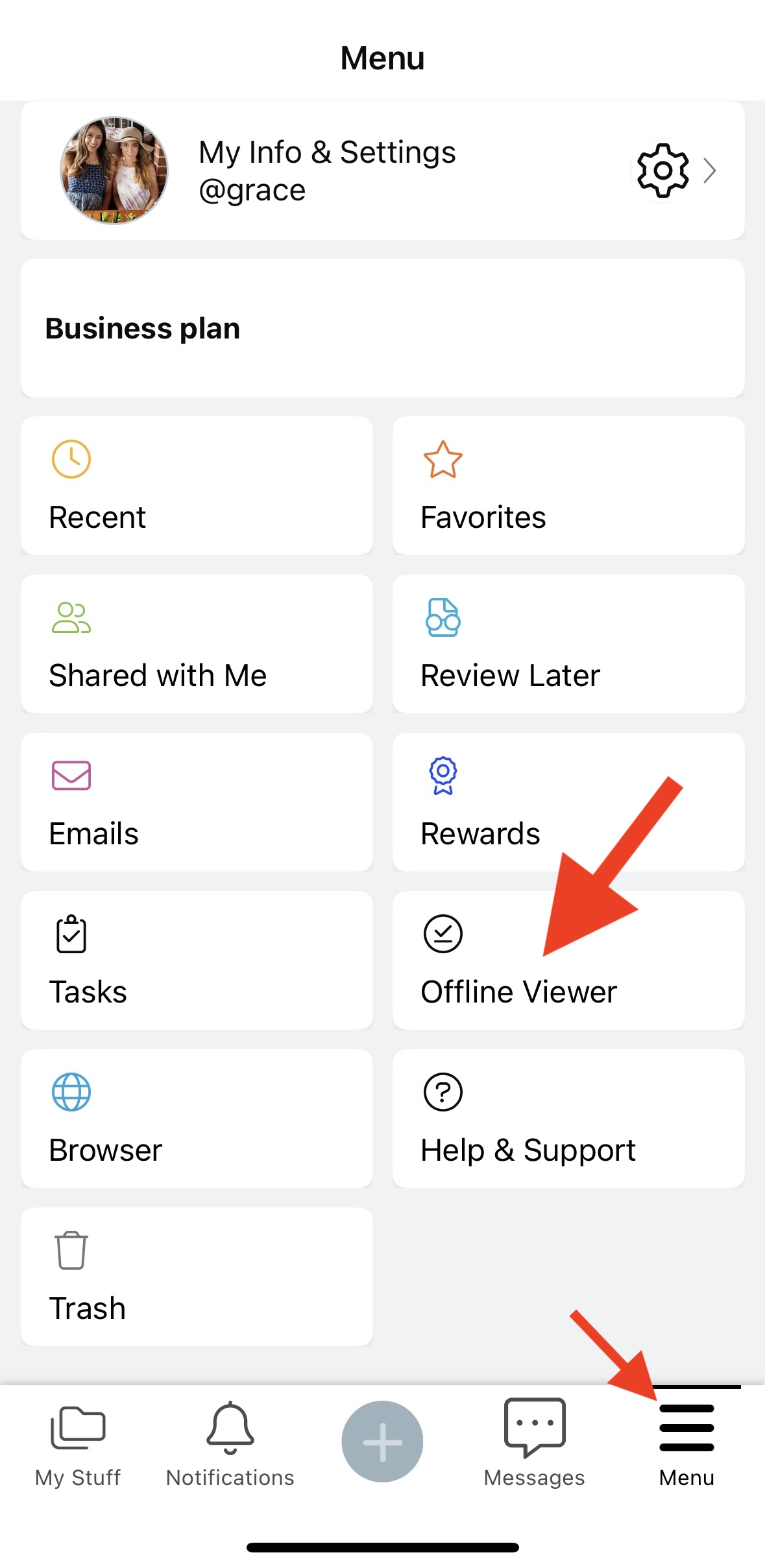765x1568 pixels.
Task: Open Rewards
Action: point(568,802)
